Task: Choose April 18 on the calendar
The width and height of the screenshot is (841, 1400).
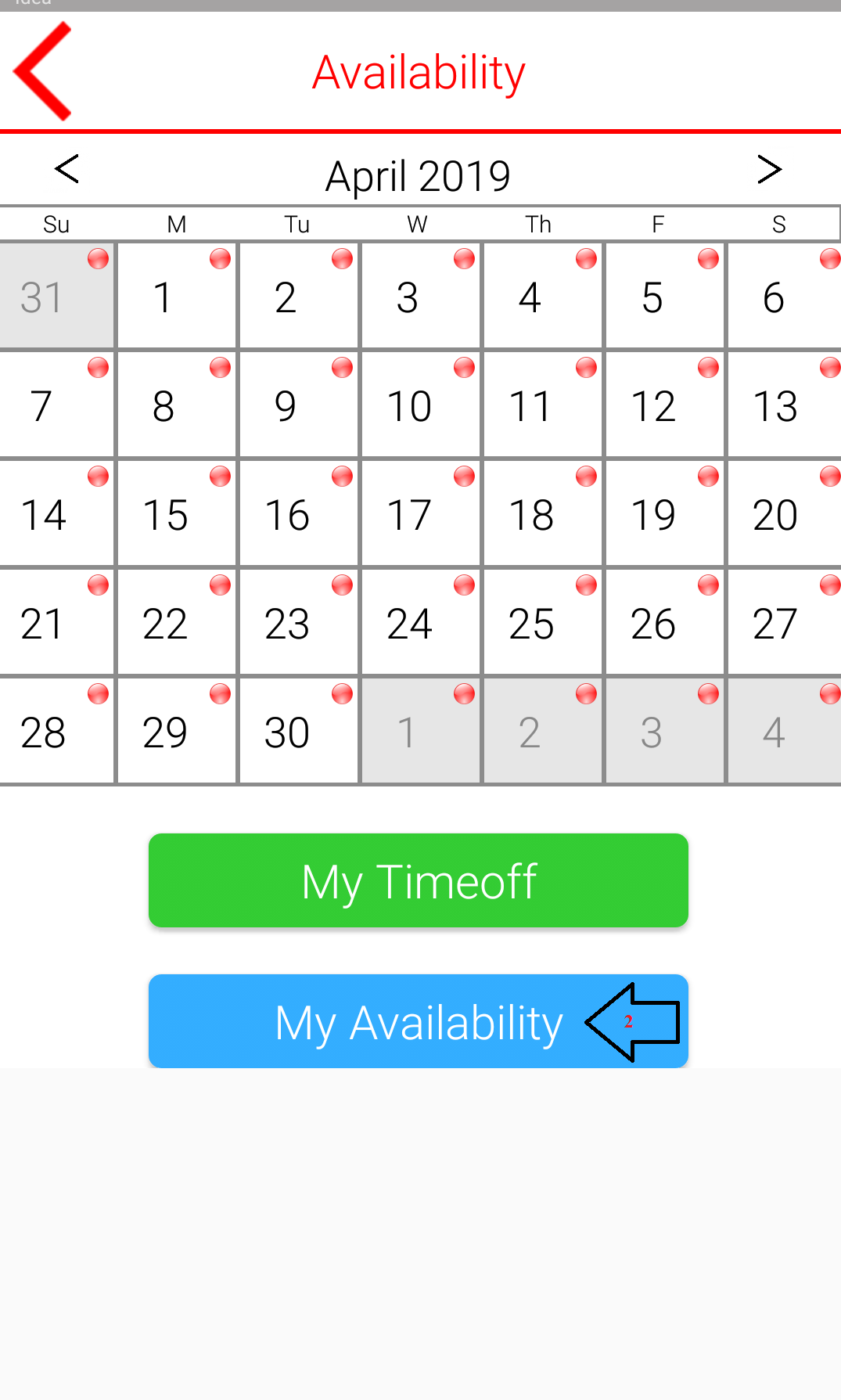Action: (x=543, y=514)
